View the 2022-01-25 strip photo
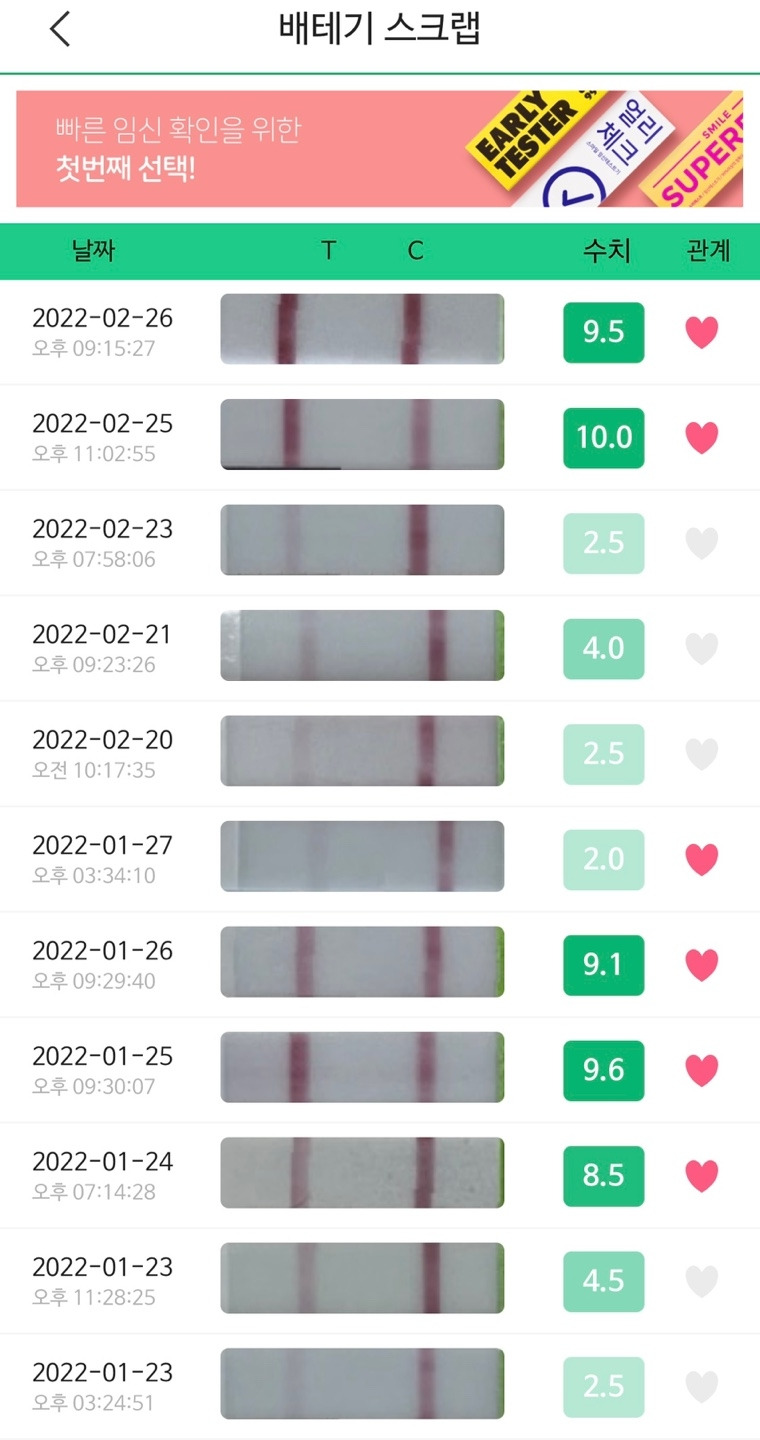 362,1067
